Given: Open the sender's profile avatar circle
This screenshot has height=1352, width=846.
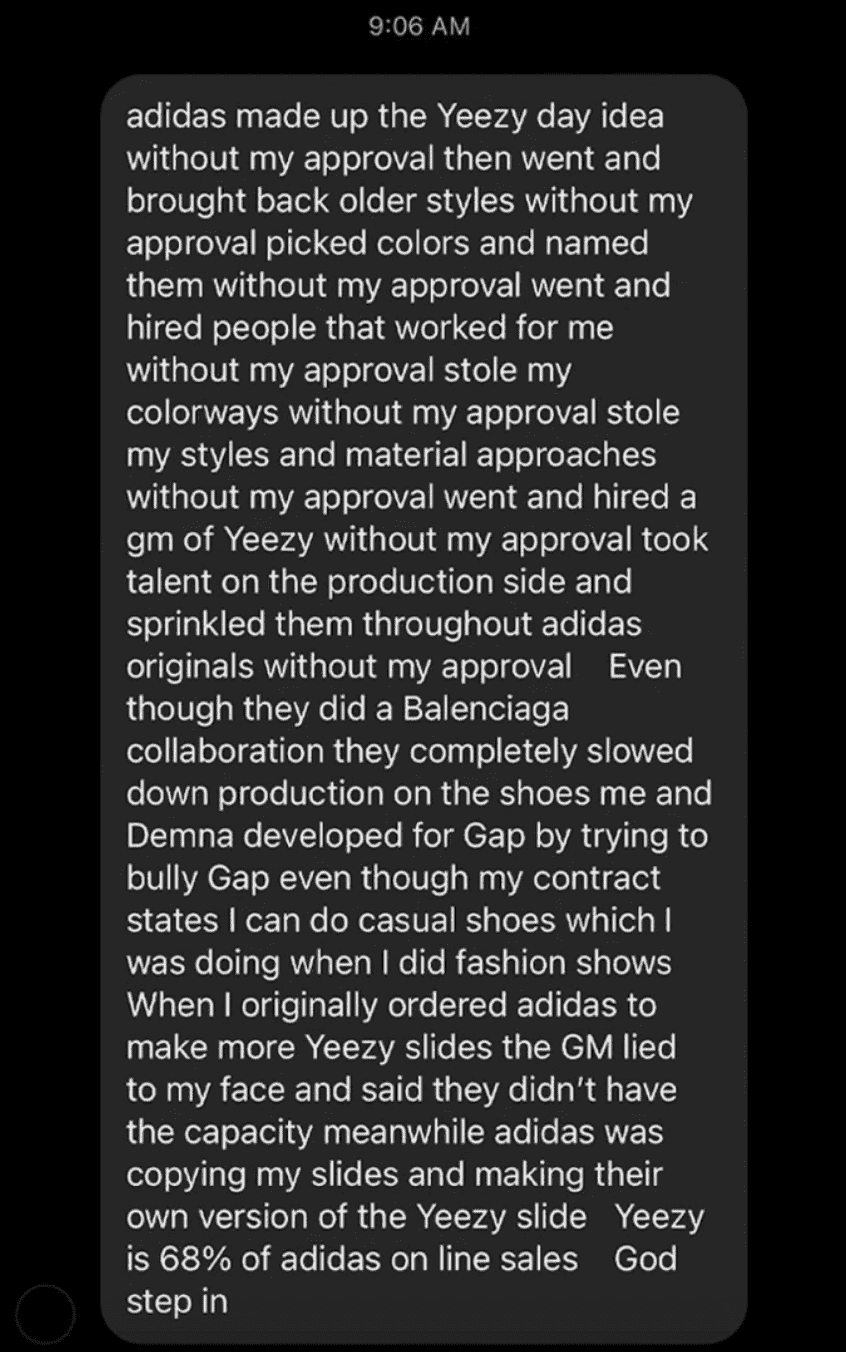Looking at the screenshot, I should (x=47, y=1310).
